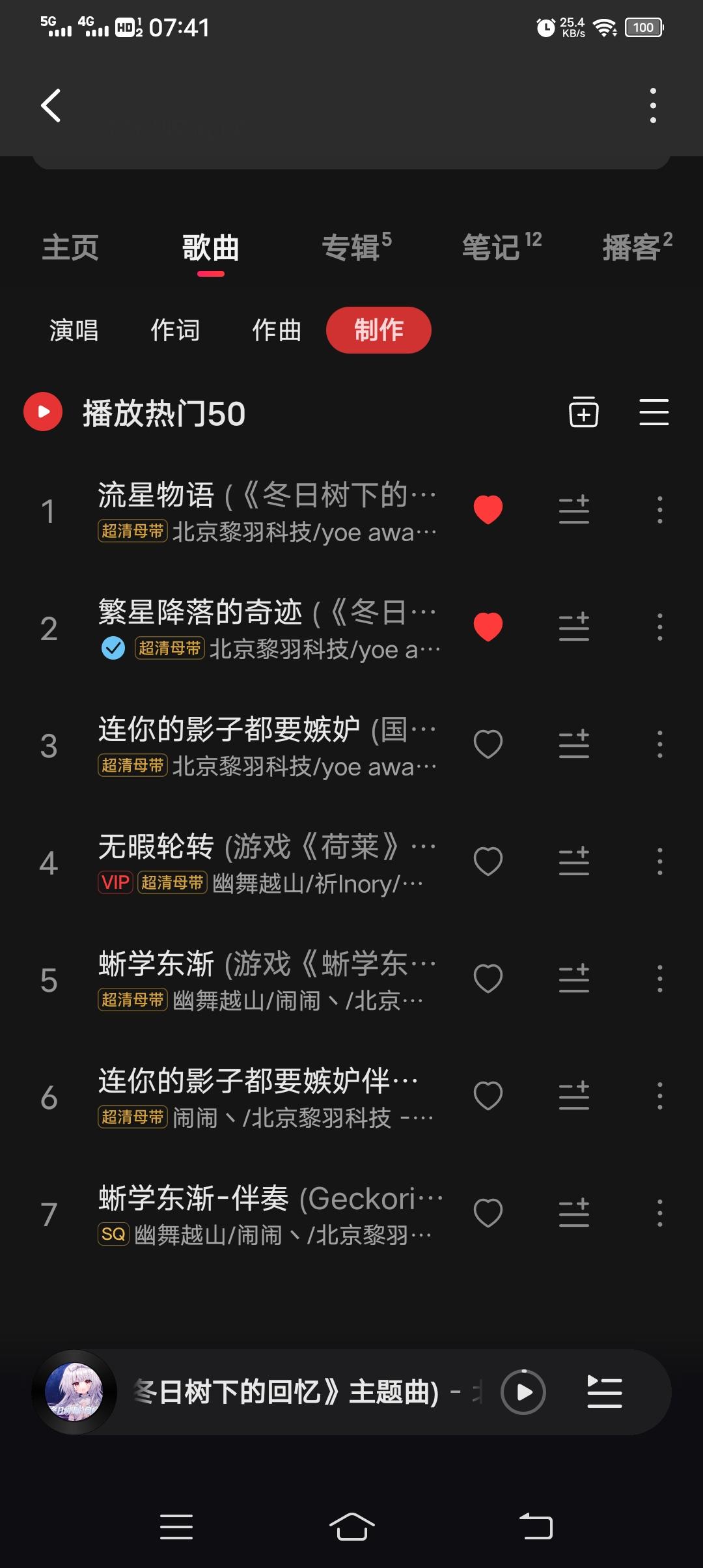Open the top-right overflow menu
Image resolution: width=703 pixels, height=1568 pixels.
(x=653, y=105)
